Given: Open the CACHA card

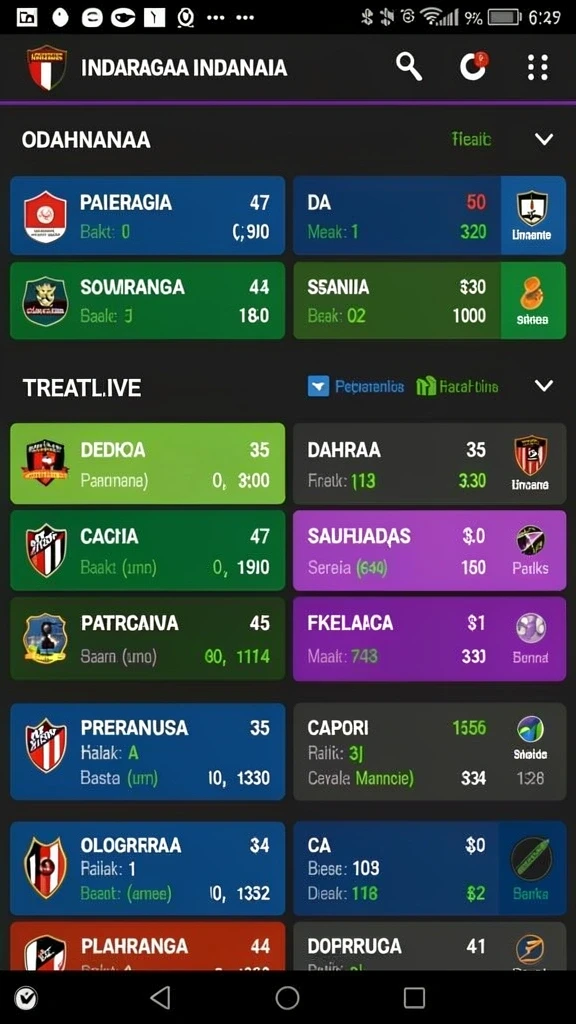Looking at the screenshot, I should [x=148, y=551].
